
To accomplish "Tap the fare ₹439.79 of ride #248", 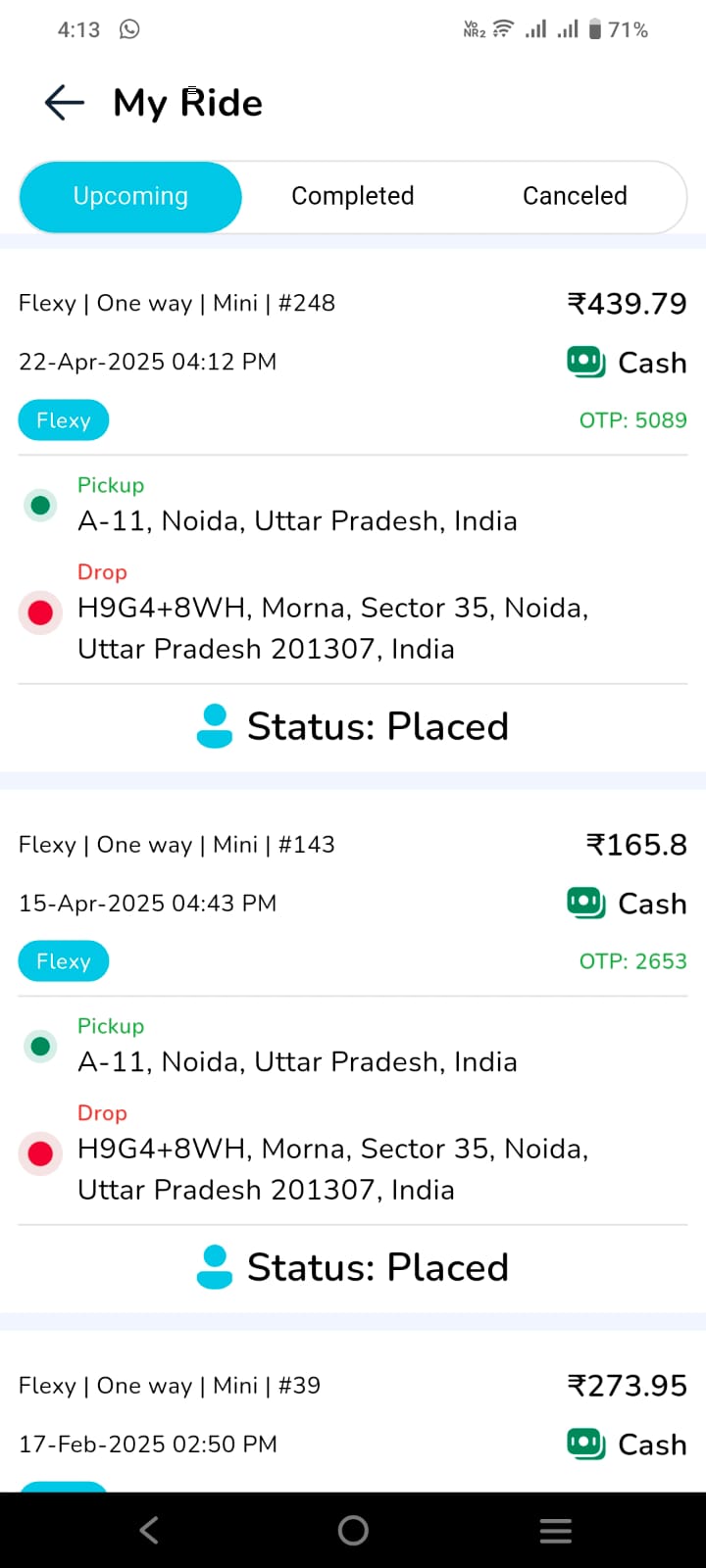I will coord(628,303).
